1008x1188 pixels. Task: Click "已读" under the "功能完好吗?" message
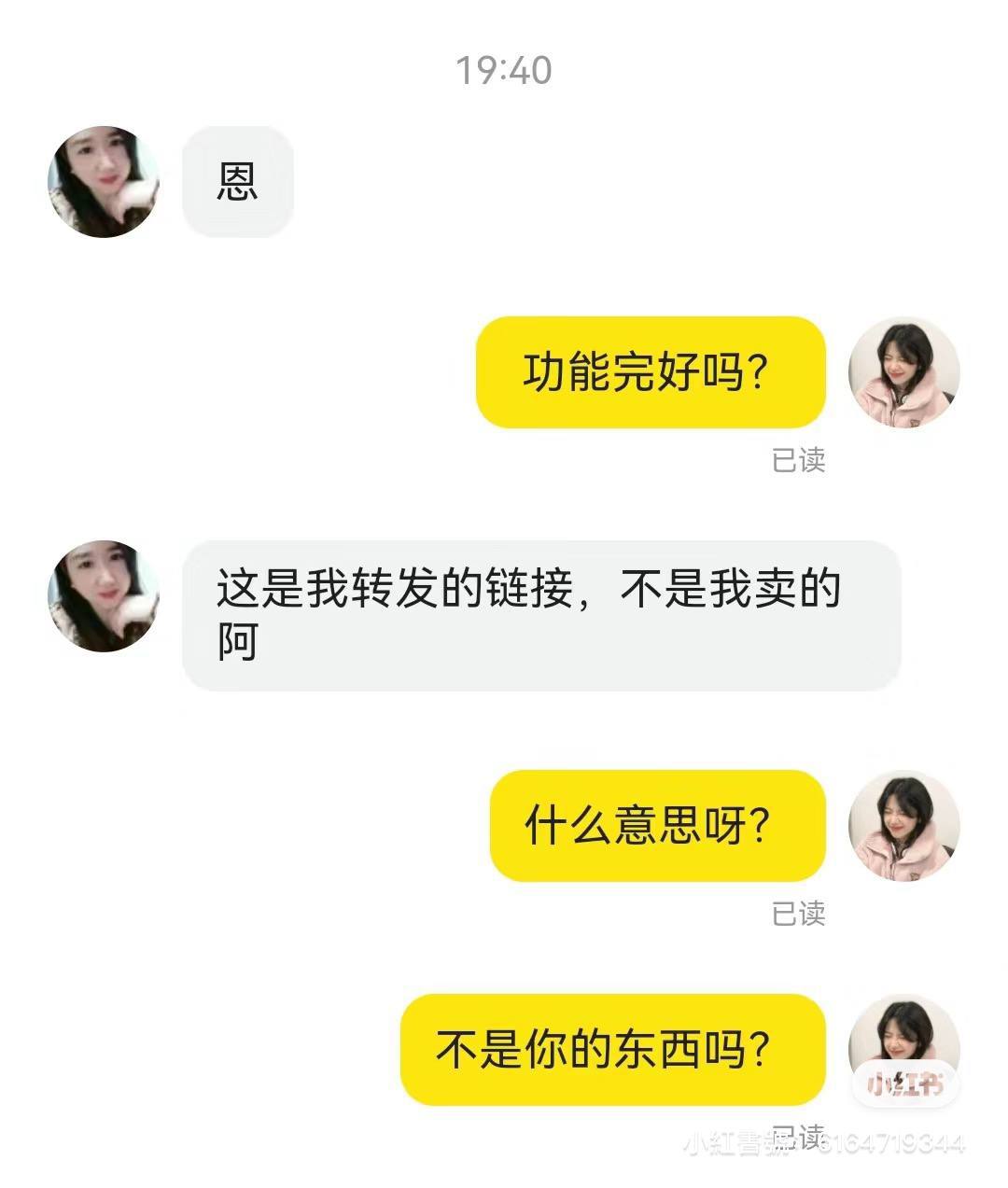pos(798,458)
